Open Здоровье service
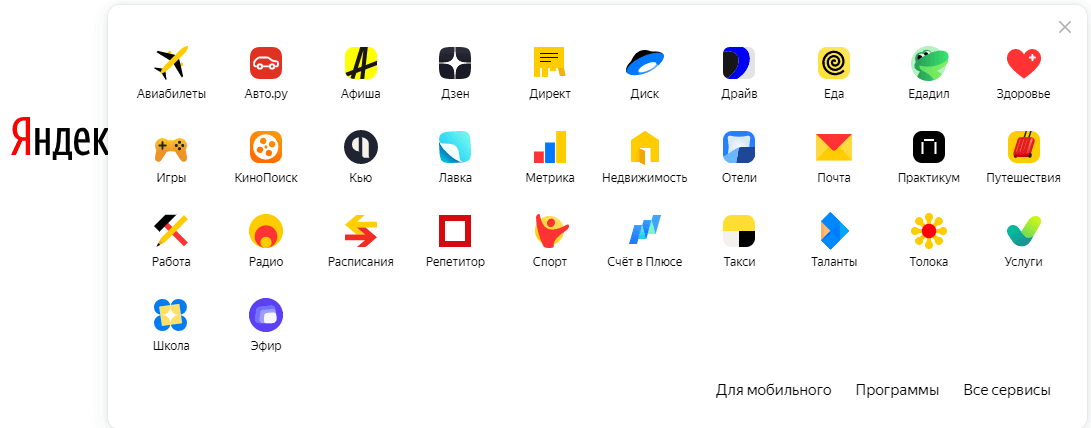 click(x=1023, y=64)
